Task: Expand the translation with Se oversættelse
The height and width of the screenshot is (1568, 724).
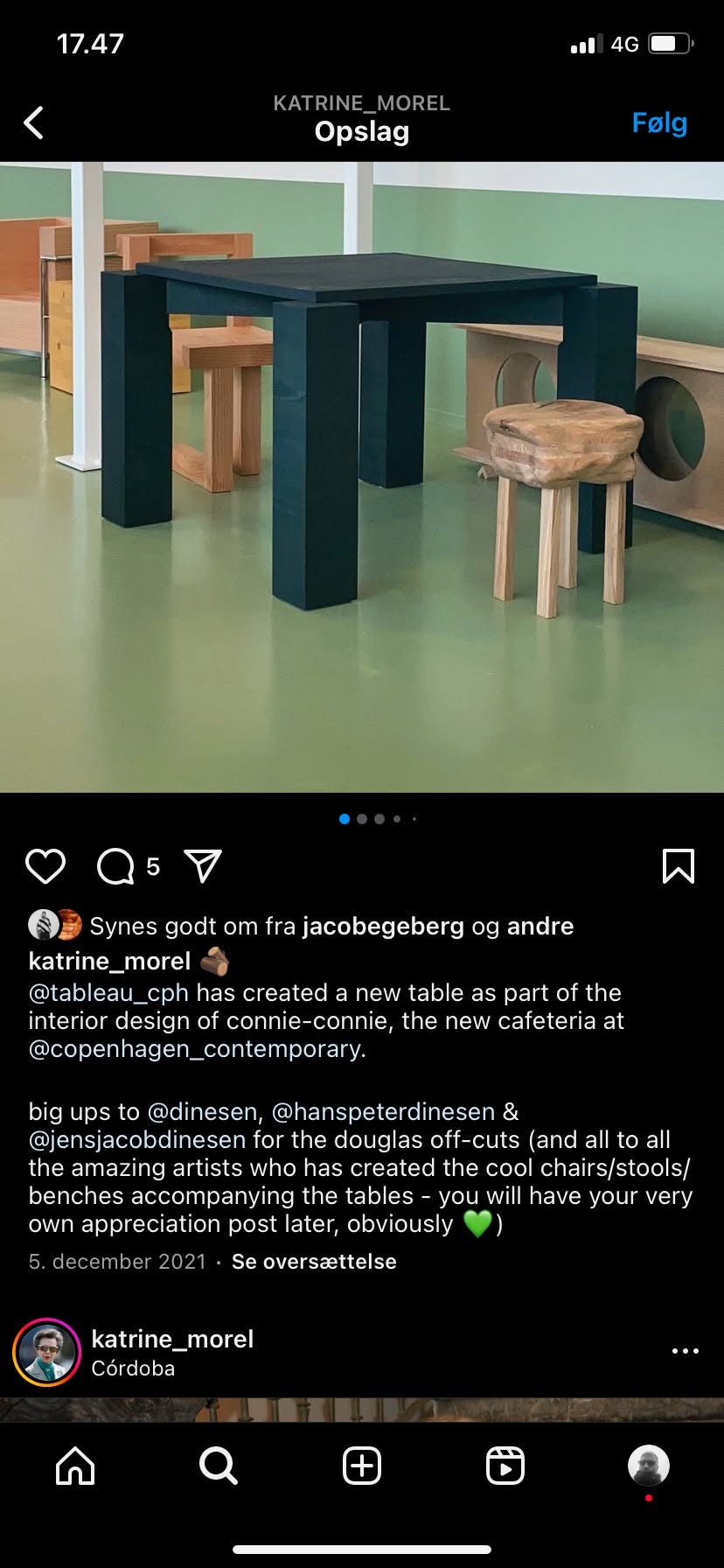Action: click(313, 1262)
